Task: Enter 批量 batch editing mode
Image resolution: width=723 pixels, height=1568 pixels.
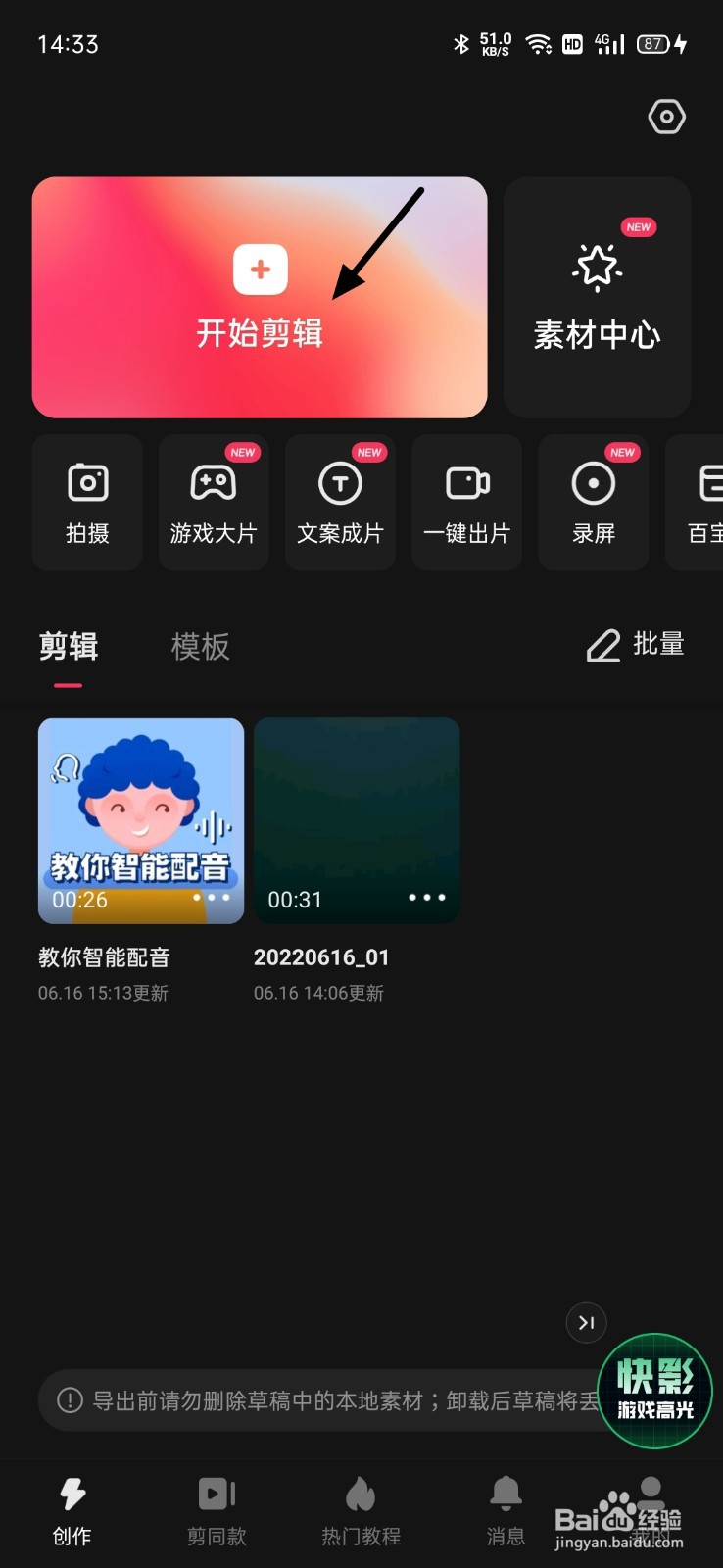Action: tap(635, 646)
